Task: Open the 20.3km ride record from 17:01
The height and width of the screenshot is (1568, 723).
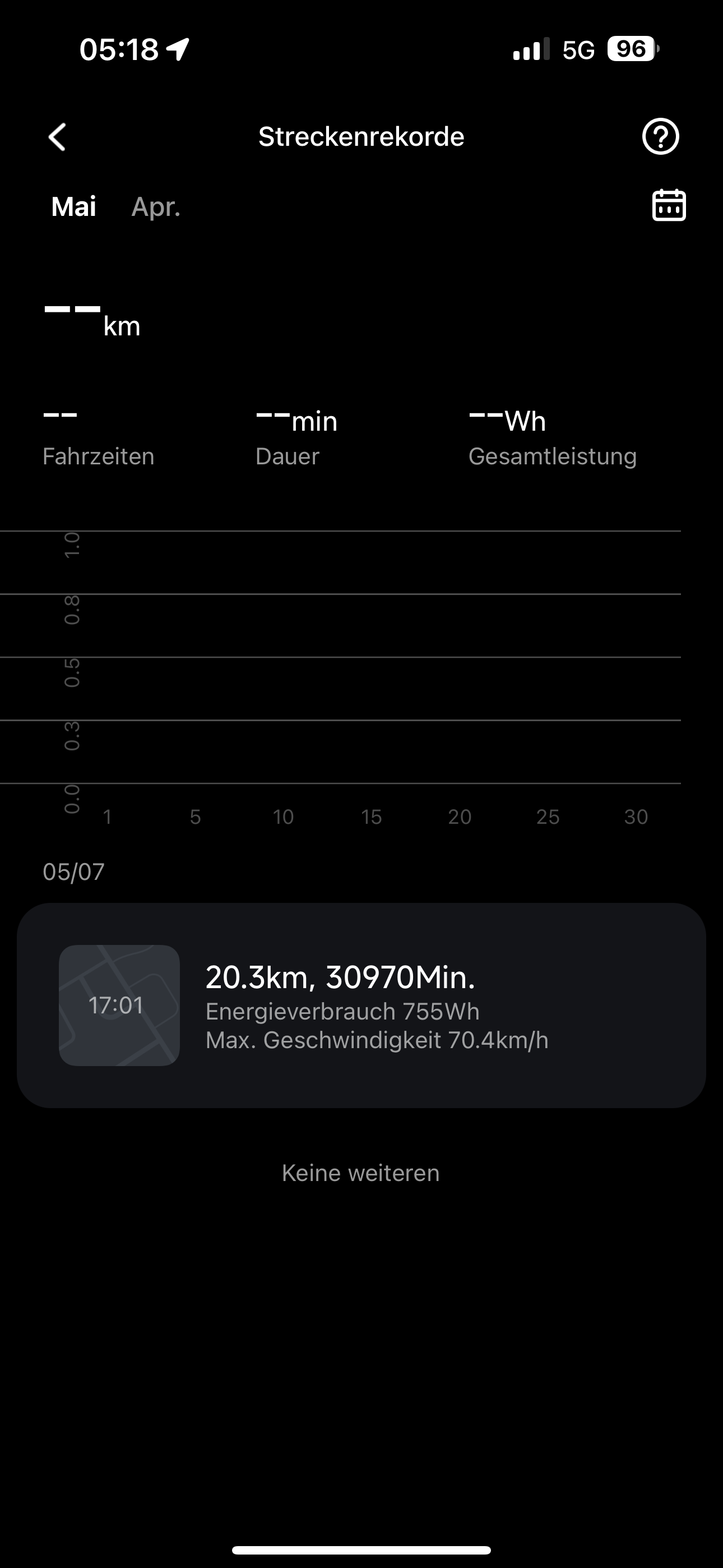Action: point(361,1005)
